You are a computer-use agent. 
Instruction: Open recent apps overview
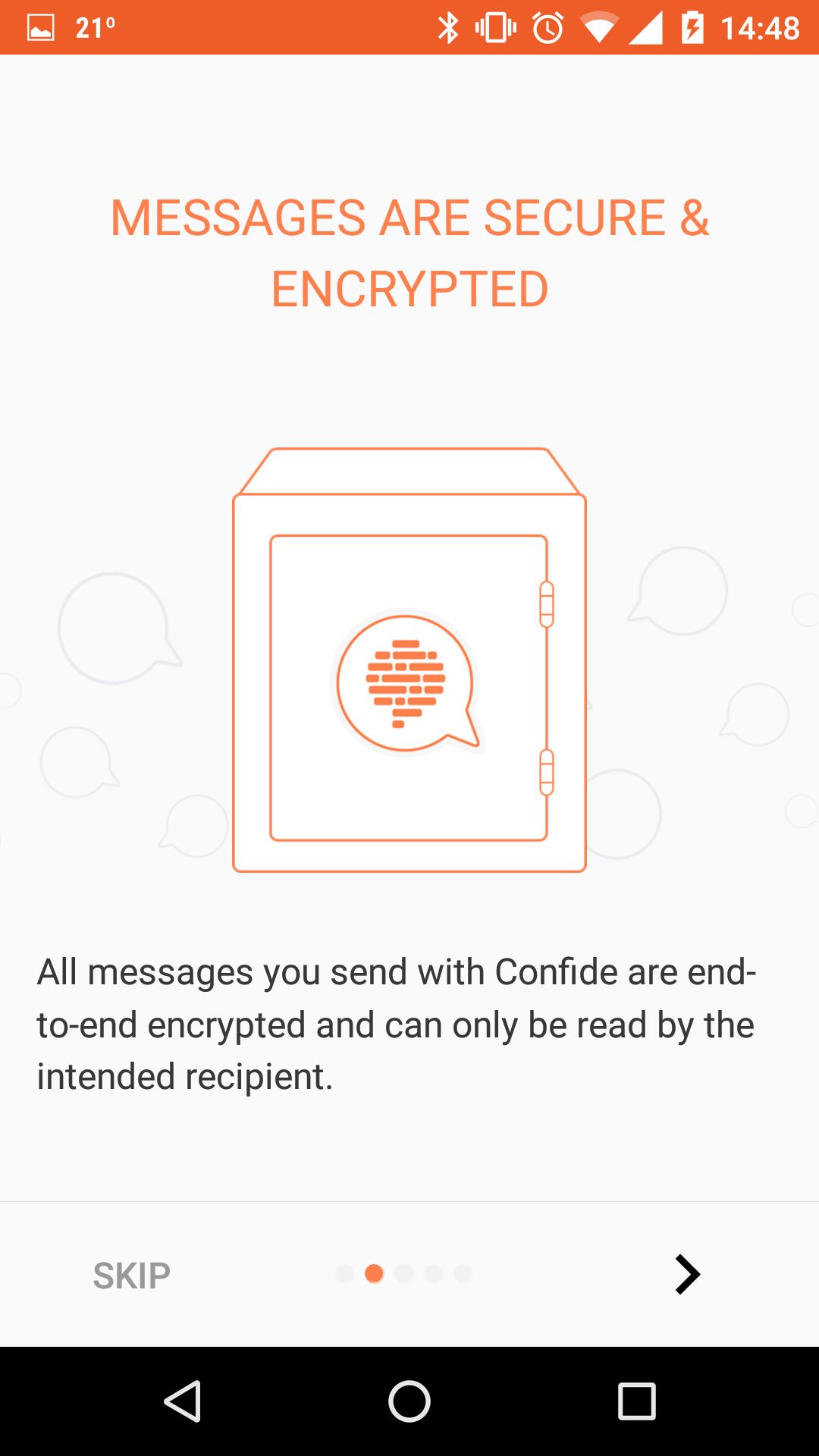(x=637, y=1401)
